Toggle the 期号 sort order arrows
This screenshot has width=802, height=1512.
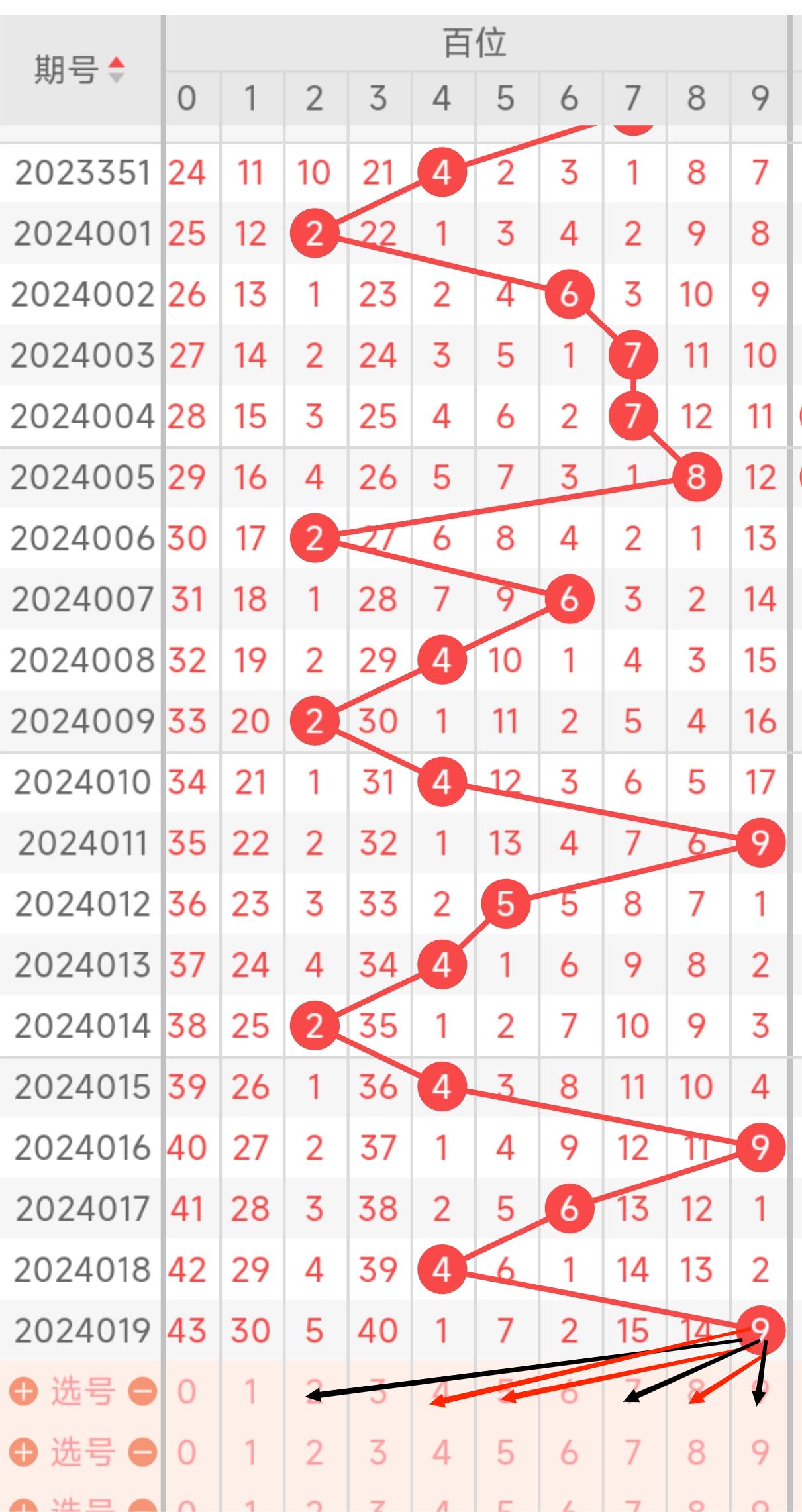point(116,70)
